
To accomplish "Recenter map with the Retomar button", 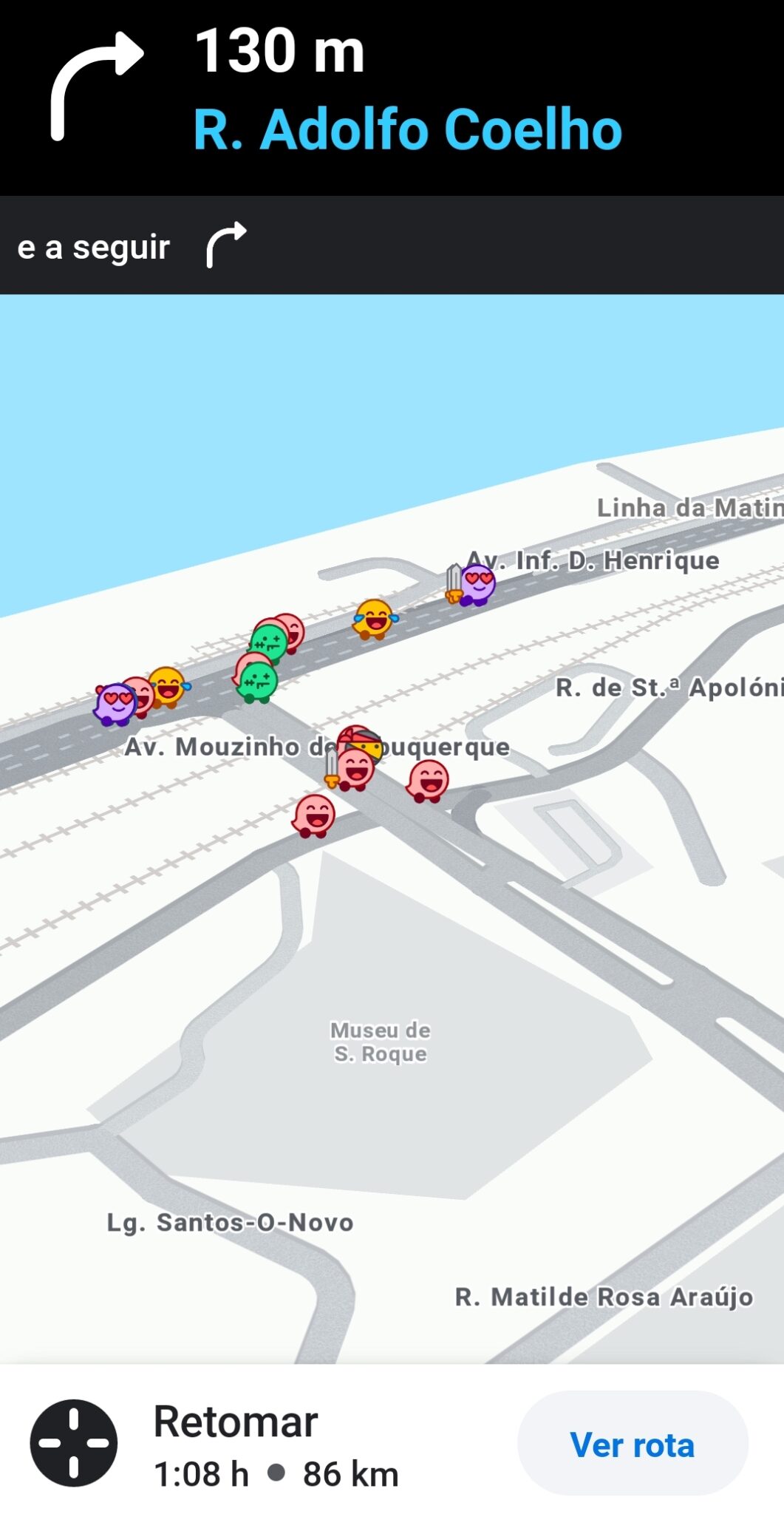I will (x=73, y=1442).
